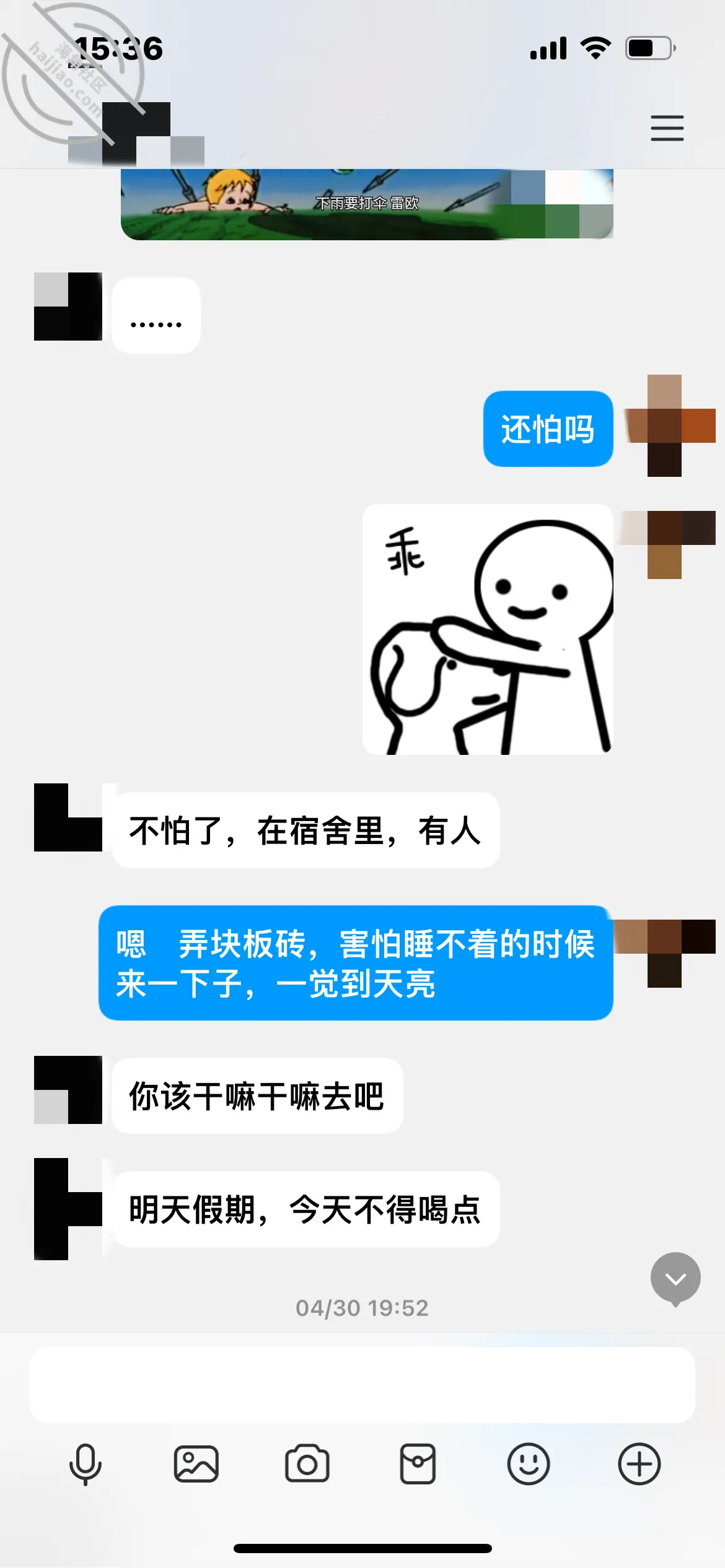The width and height of the screenshot is (725, 1568).
Task: Open sender avatar beside 你该干嘛干嘛去吧
Action: click(x=68, y=1090)
